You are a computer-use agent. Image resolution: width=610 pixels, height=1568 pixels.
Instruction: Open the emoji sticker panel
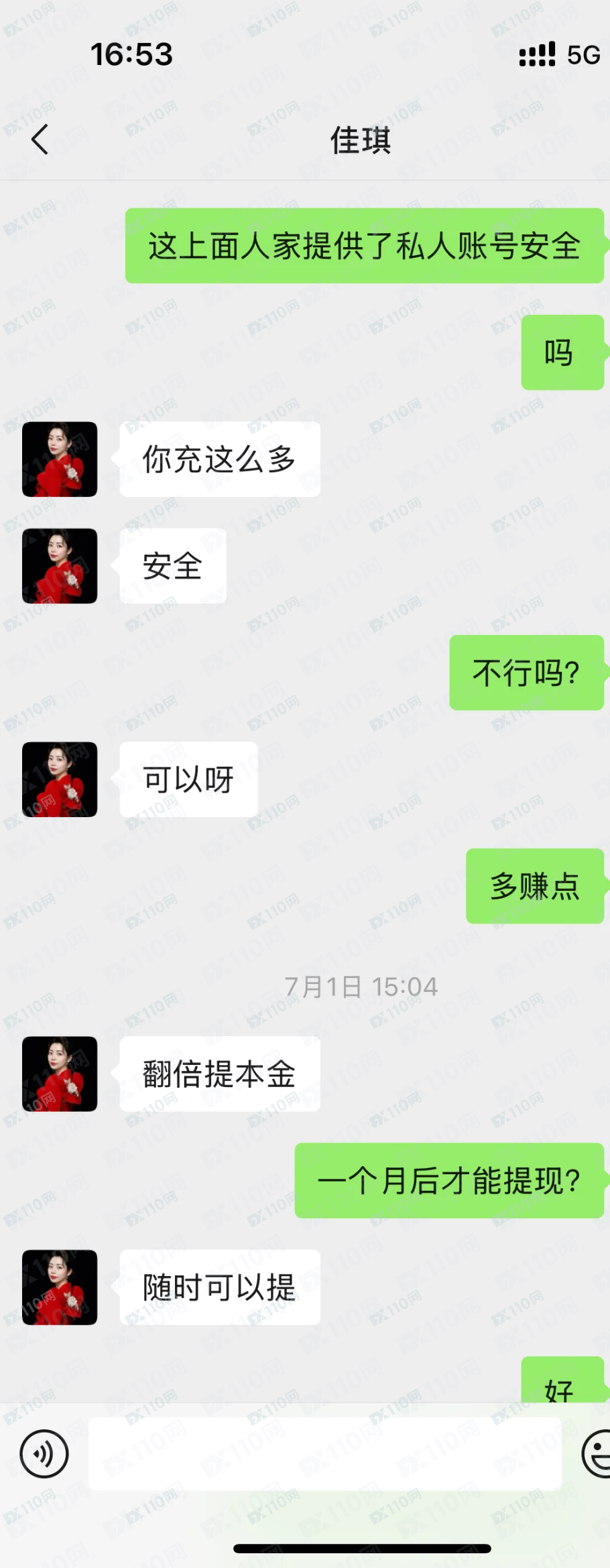coord(597,1453)
